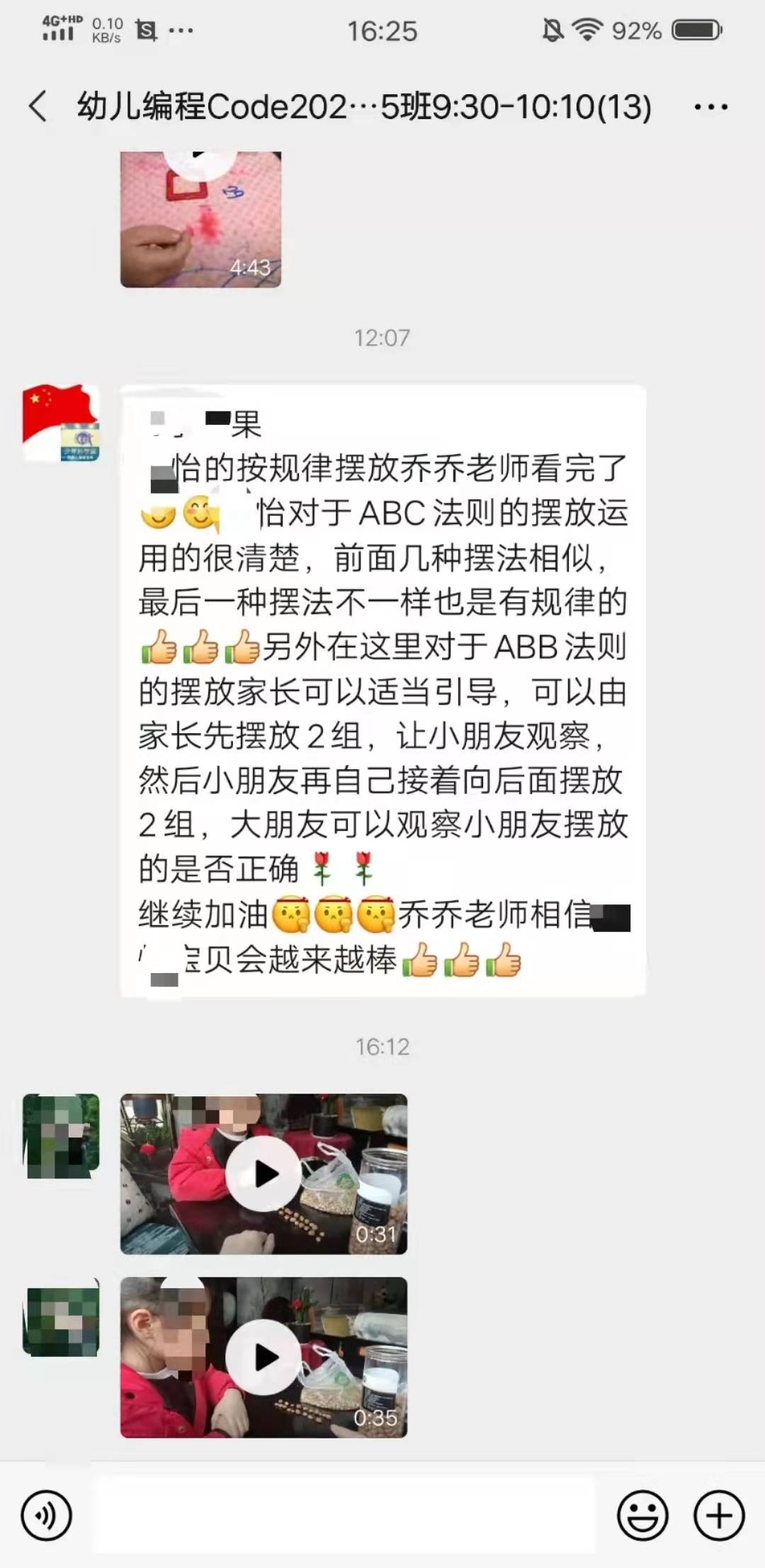Tap the back arrow to exit chat

[x=37, y=105]
